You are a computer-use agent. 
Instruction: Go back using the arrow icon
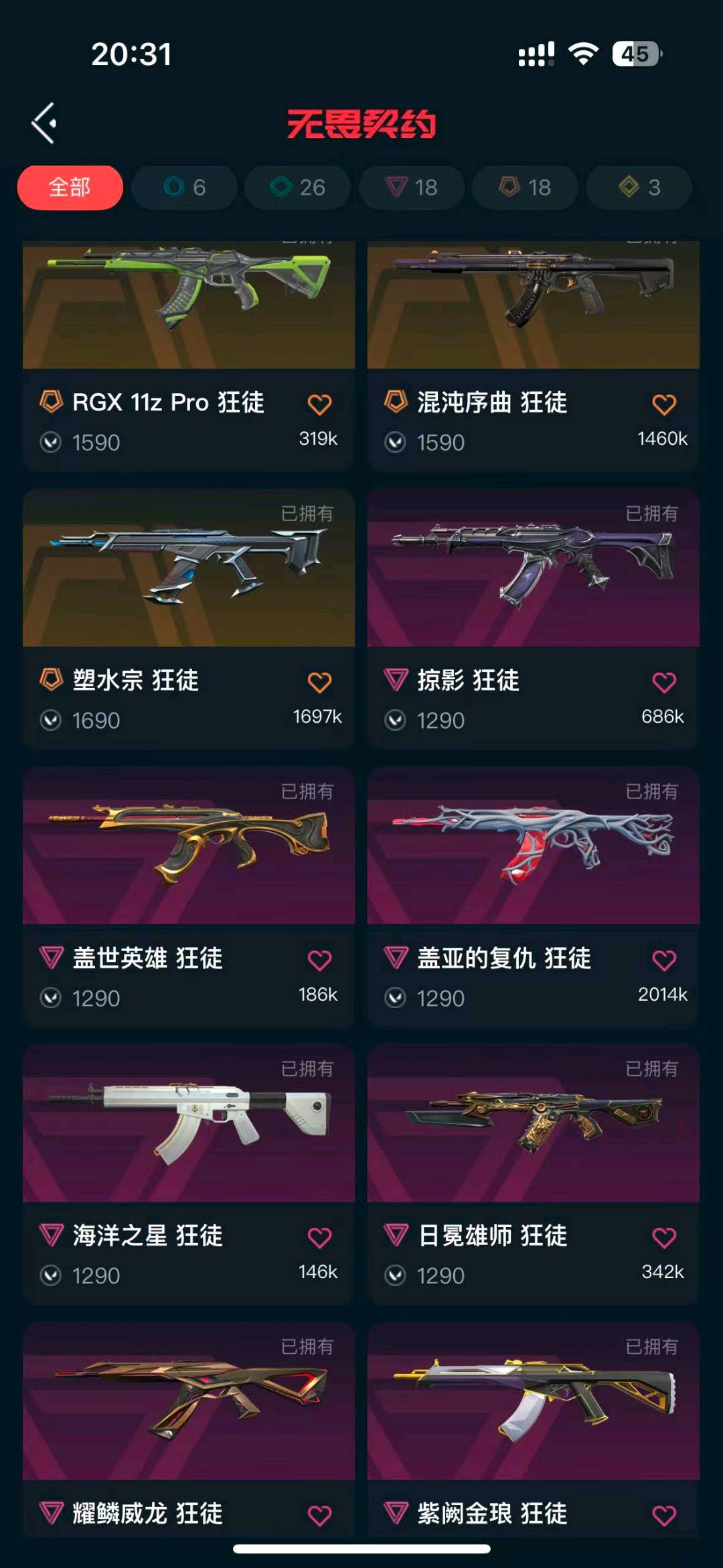pos(44,123)
